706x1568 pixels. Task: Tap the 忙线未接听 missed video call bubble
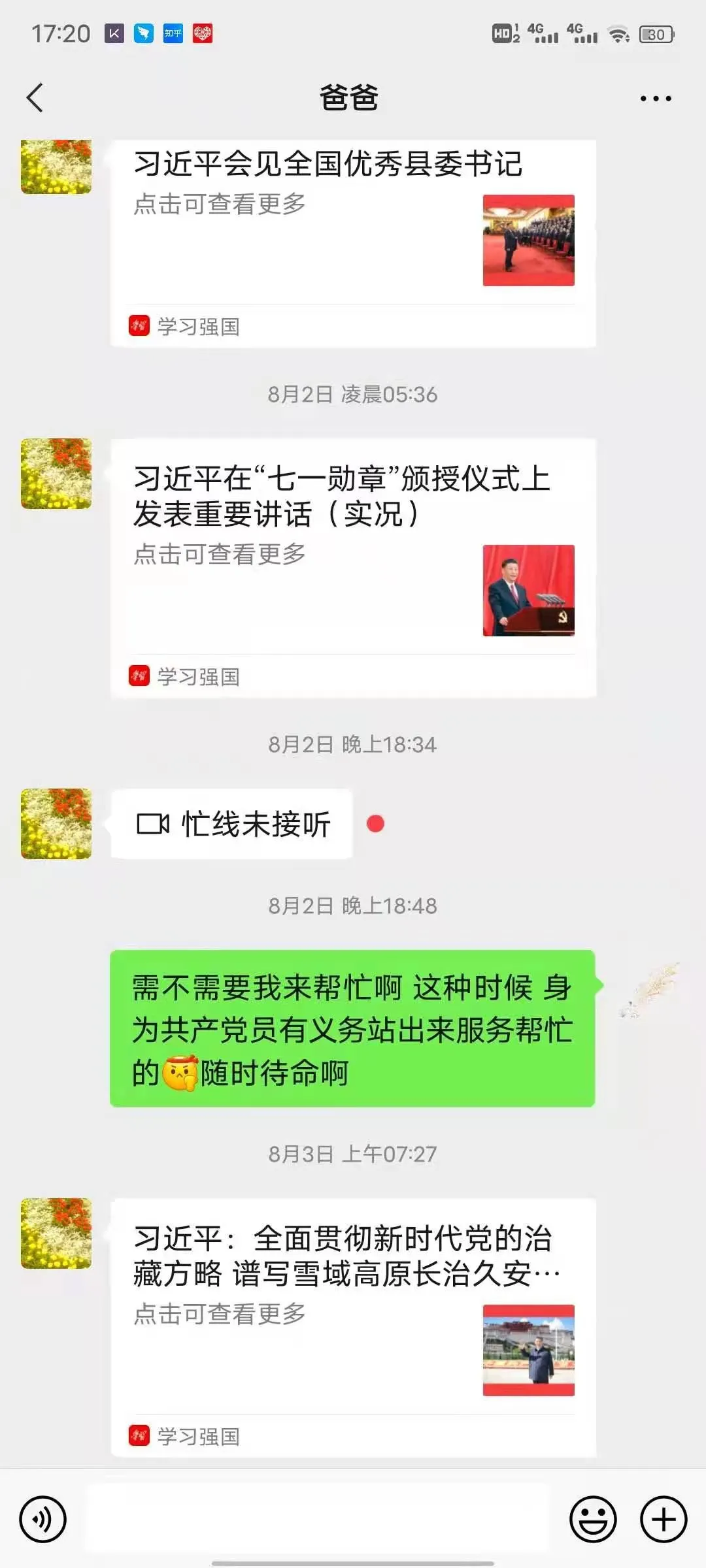point(232,824)
